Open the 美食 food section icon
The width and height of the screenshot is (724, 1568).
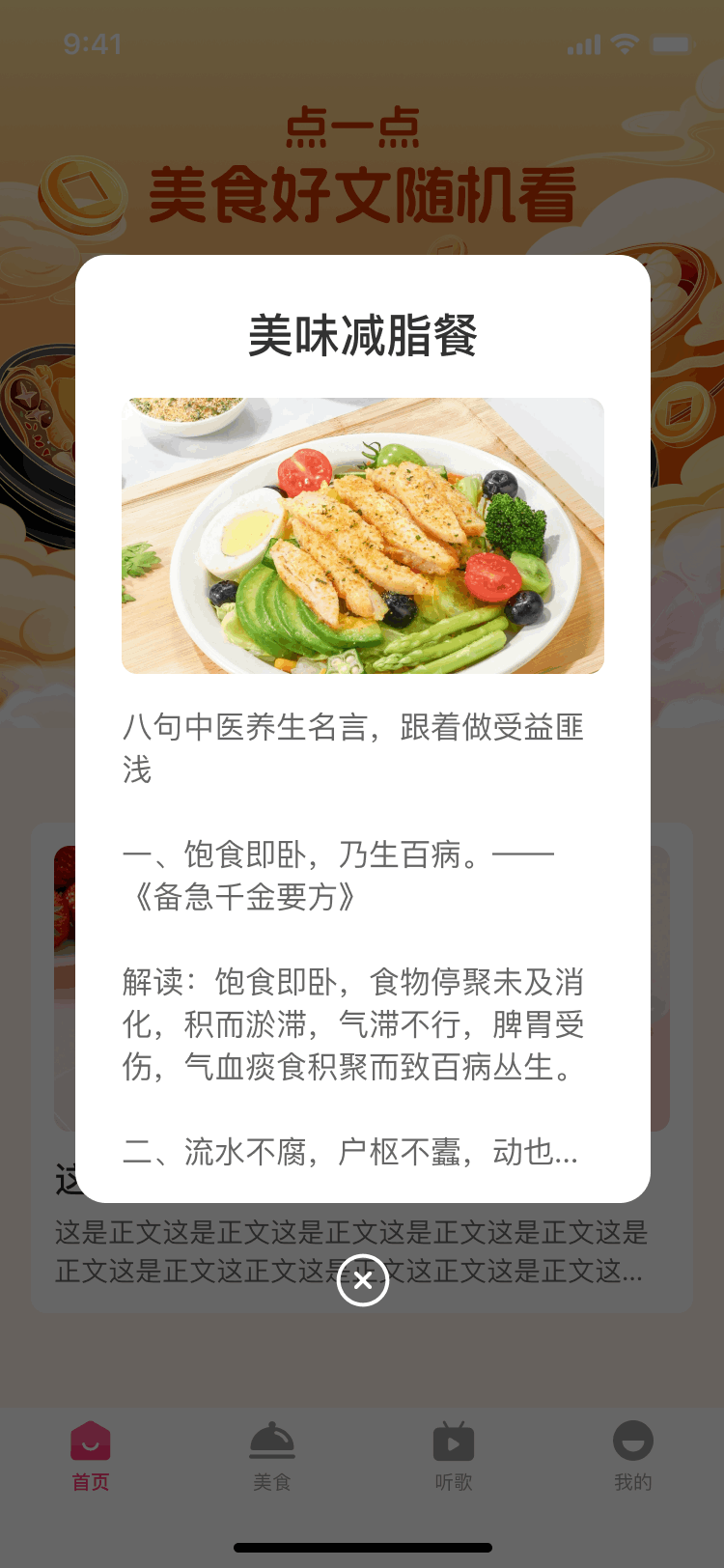(x=271, y=1439)
